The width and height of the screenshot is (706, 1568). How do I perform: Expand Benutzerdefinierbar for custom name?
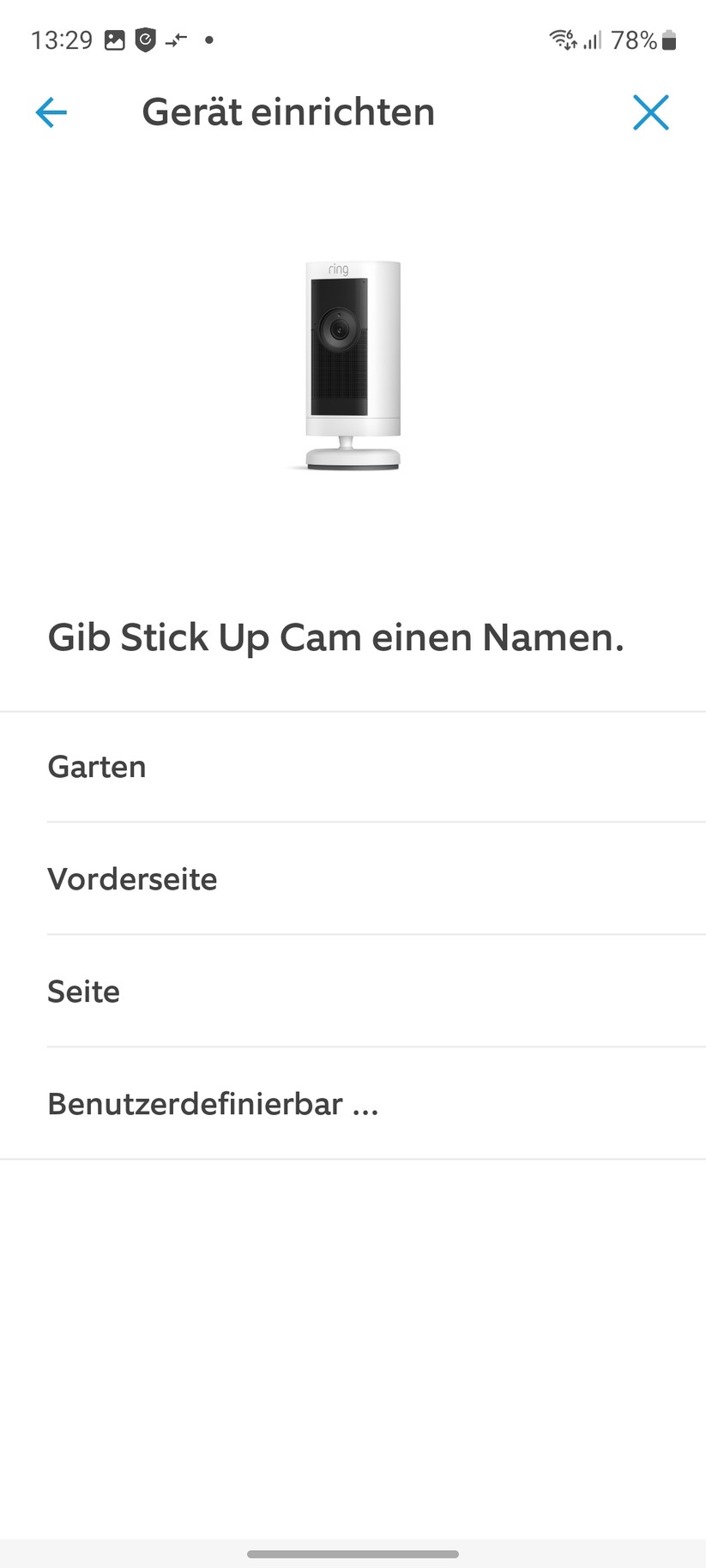click(213, 1104)
